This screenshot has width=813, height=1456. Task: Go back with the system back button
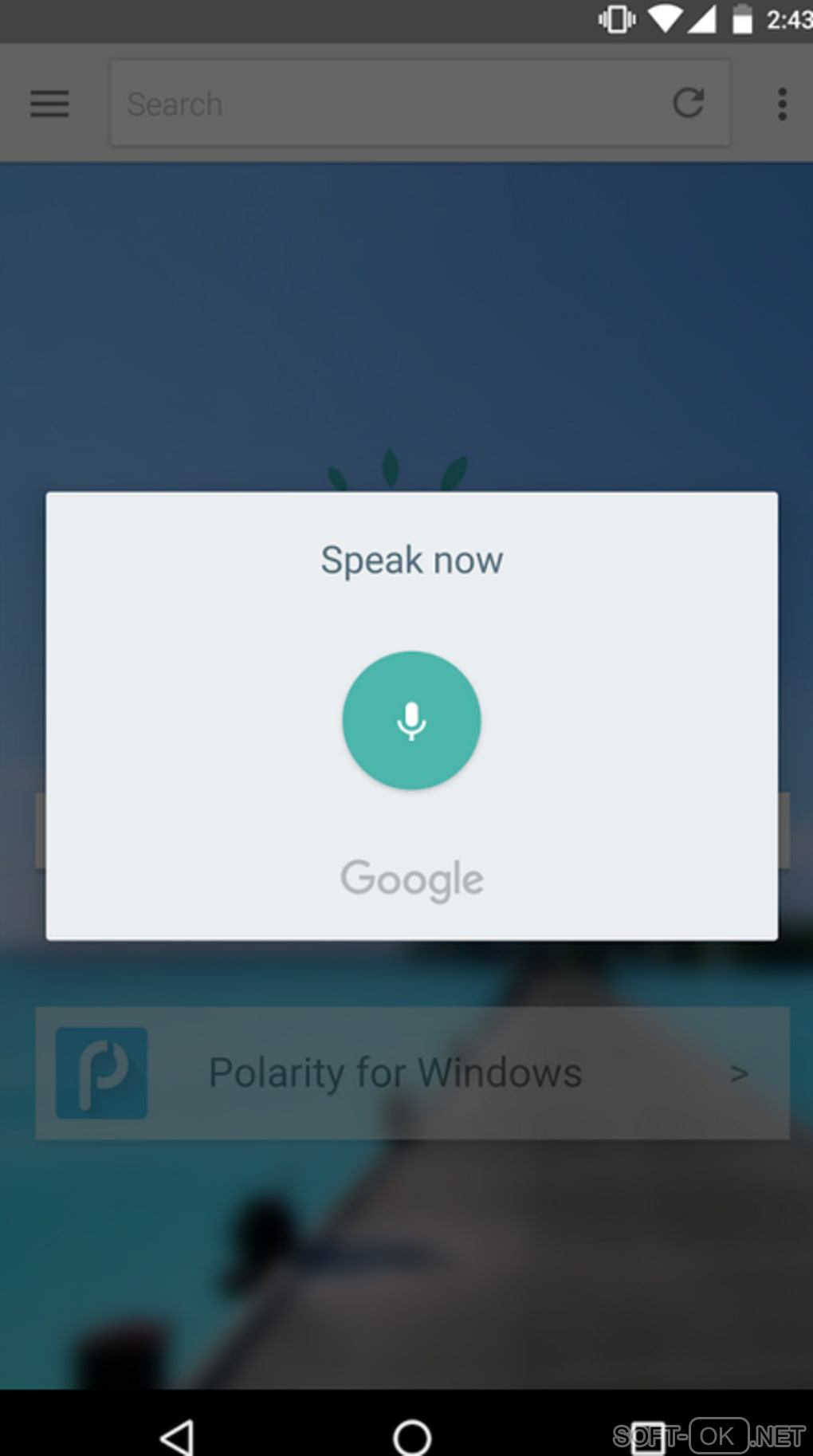178,1436
